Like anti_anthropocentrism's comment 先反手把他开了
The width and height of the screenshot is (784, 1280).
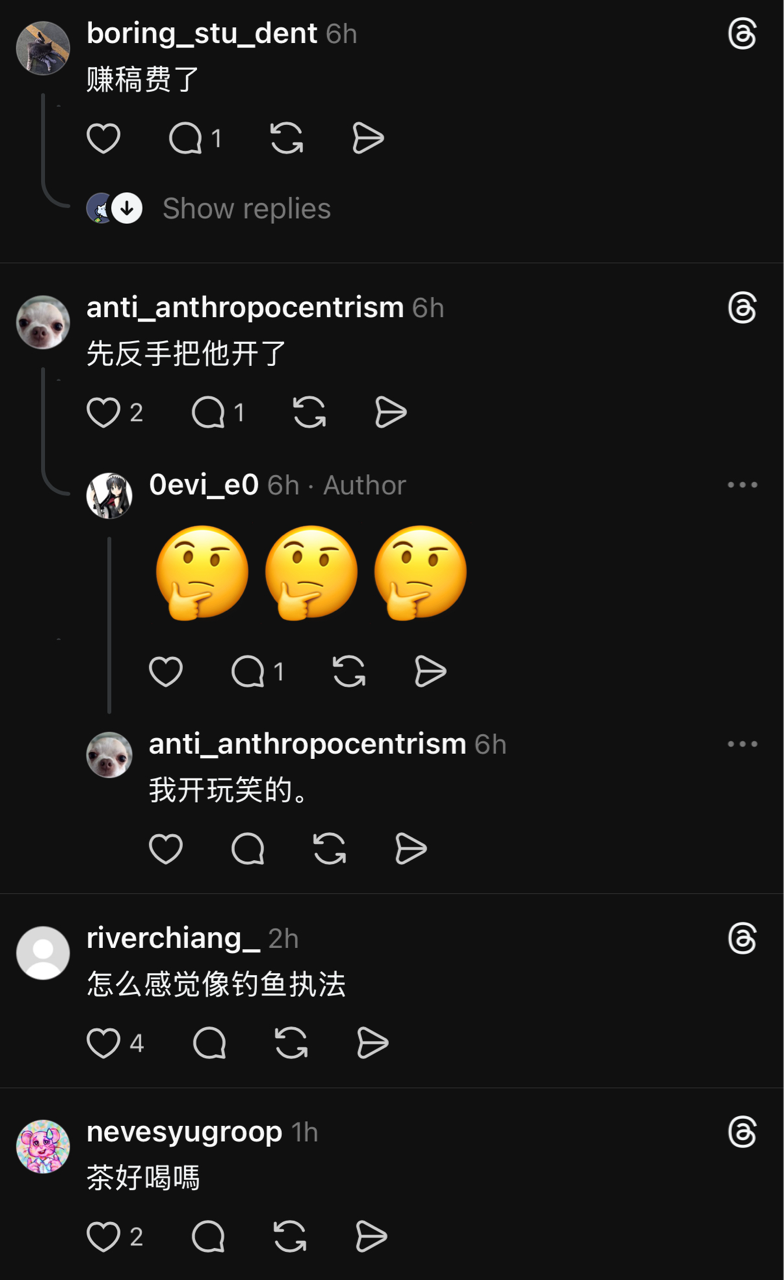[103, 412]
